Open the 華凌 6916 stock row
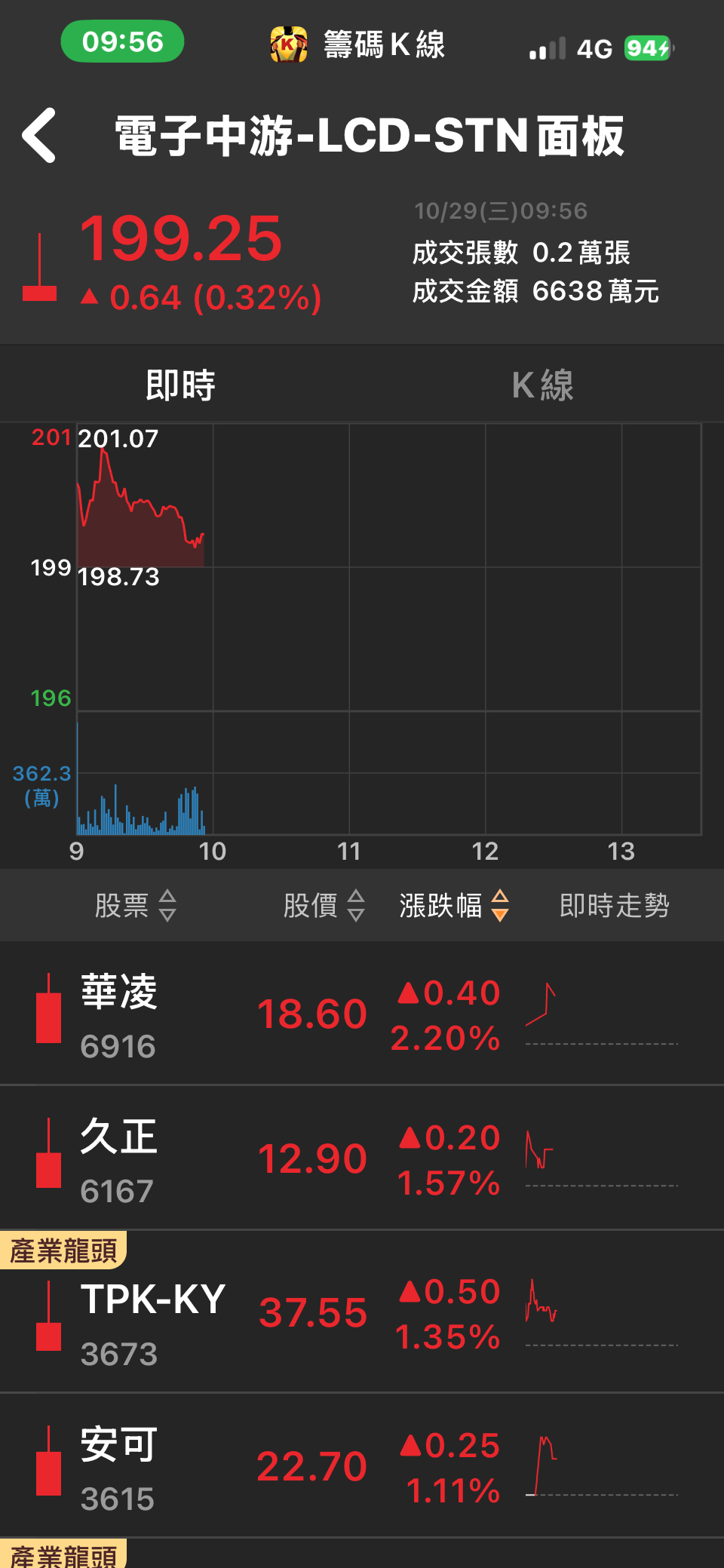This screenshot has width=724, height=1568. coord(362,1014)
